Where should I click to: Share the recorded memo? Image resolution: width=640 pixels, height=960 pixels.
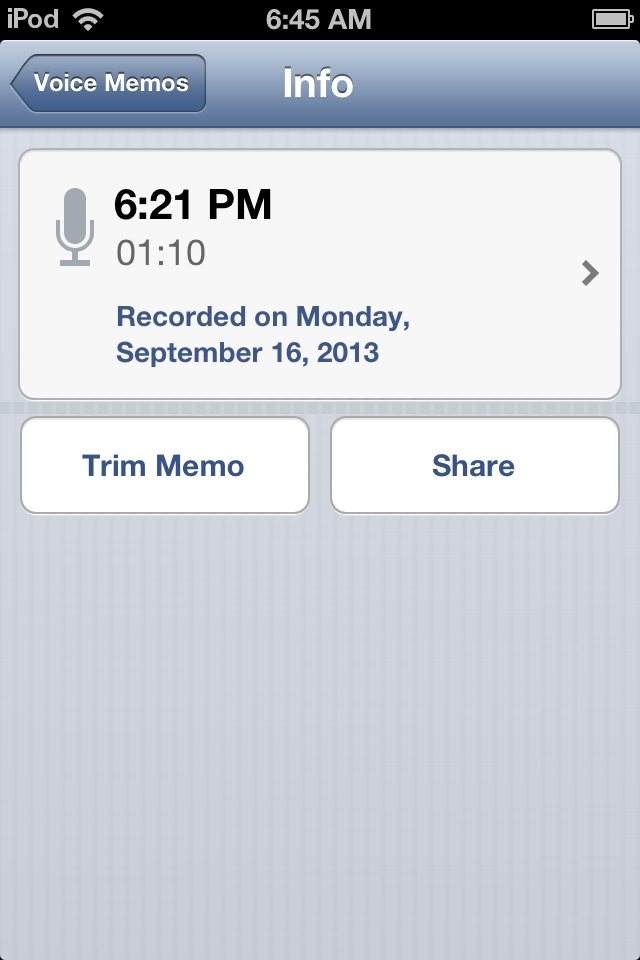(x=474, y=466)
